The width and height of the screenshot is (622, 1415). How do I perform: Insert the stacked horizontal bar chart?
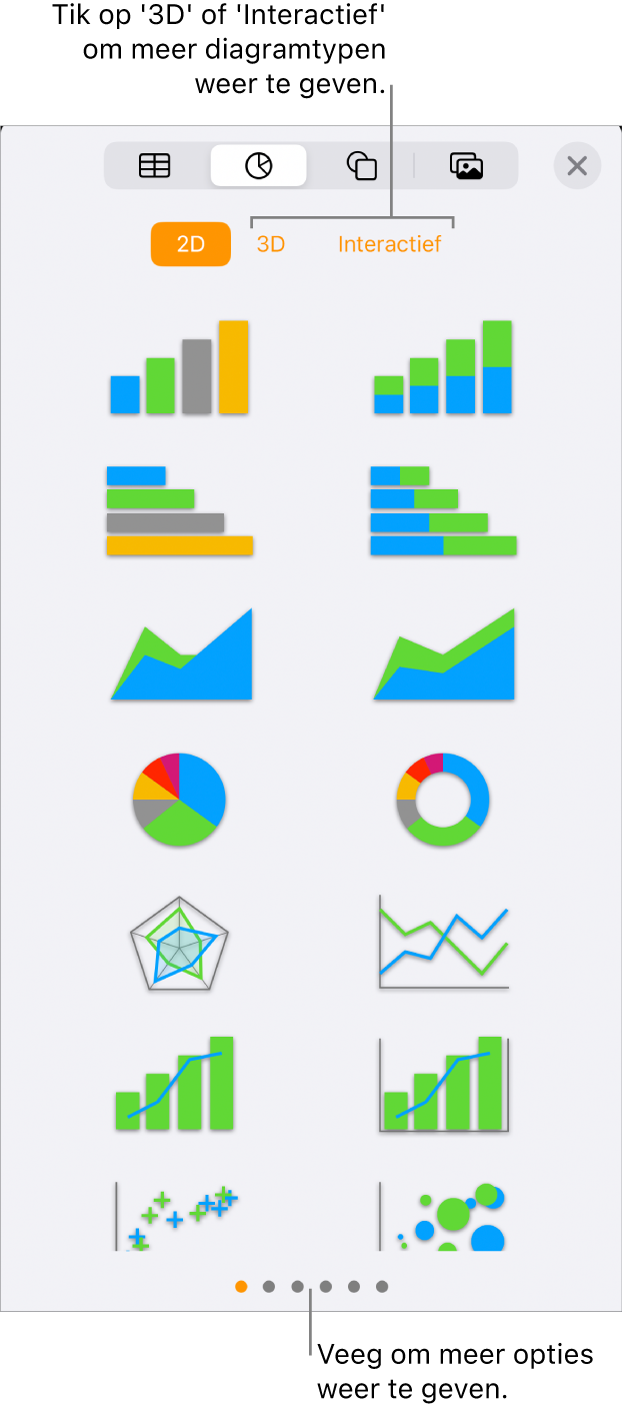pyautogui.click(x=443, y=510)
